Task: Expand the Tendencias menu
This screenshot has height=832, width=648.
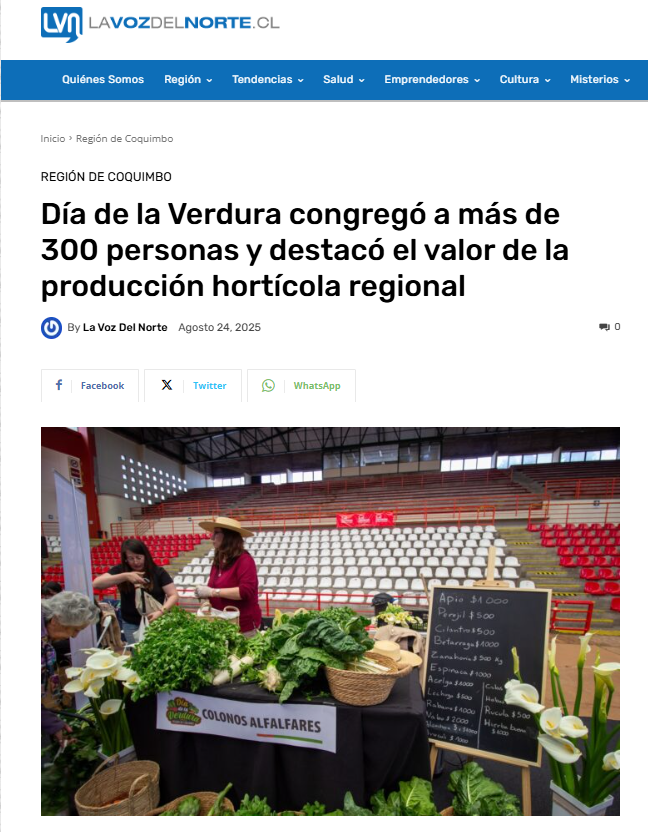Action: pyautogui.click(x=267, y=79)
